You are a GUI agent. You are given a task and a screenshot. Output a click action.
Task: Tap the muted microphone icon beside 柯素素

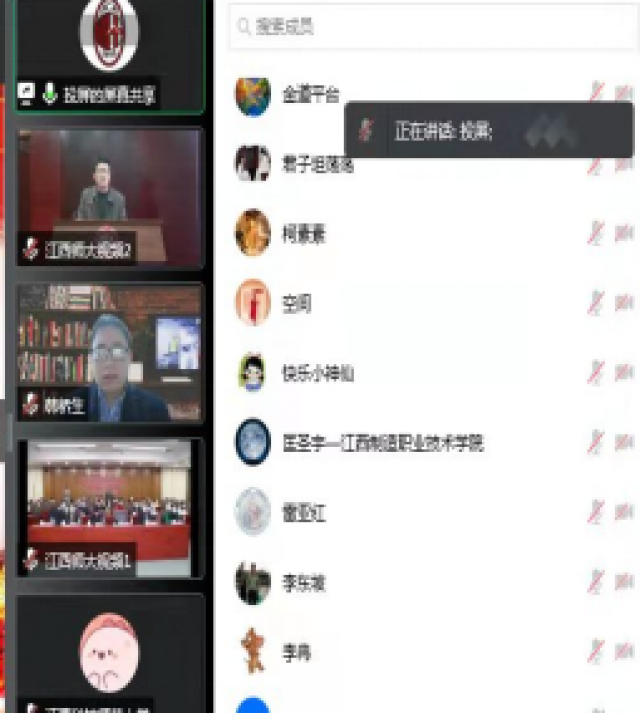tap(596, 234)
